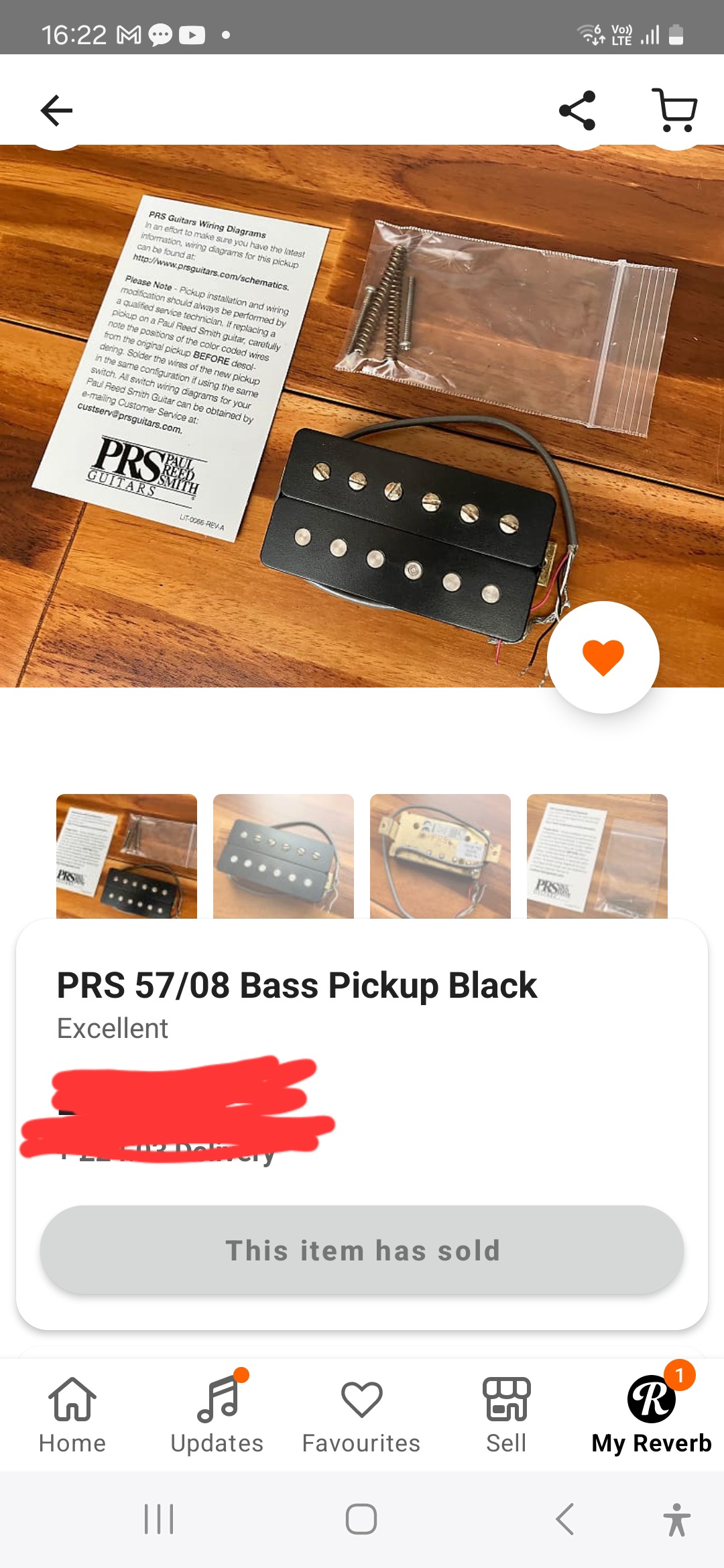Select thumbnail with card, screws and pickup
The image size is (724, 1568).
127,856
